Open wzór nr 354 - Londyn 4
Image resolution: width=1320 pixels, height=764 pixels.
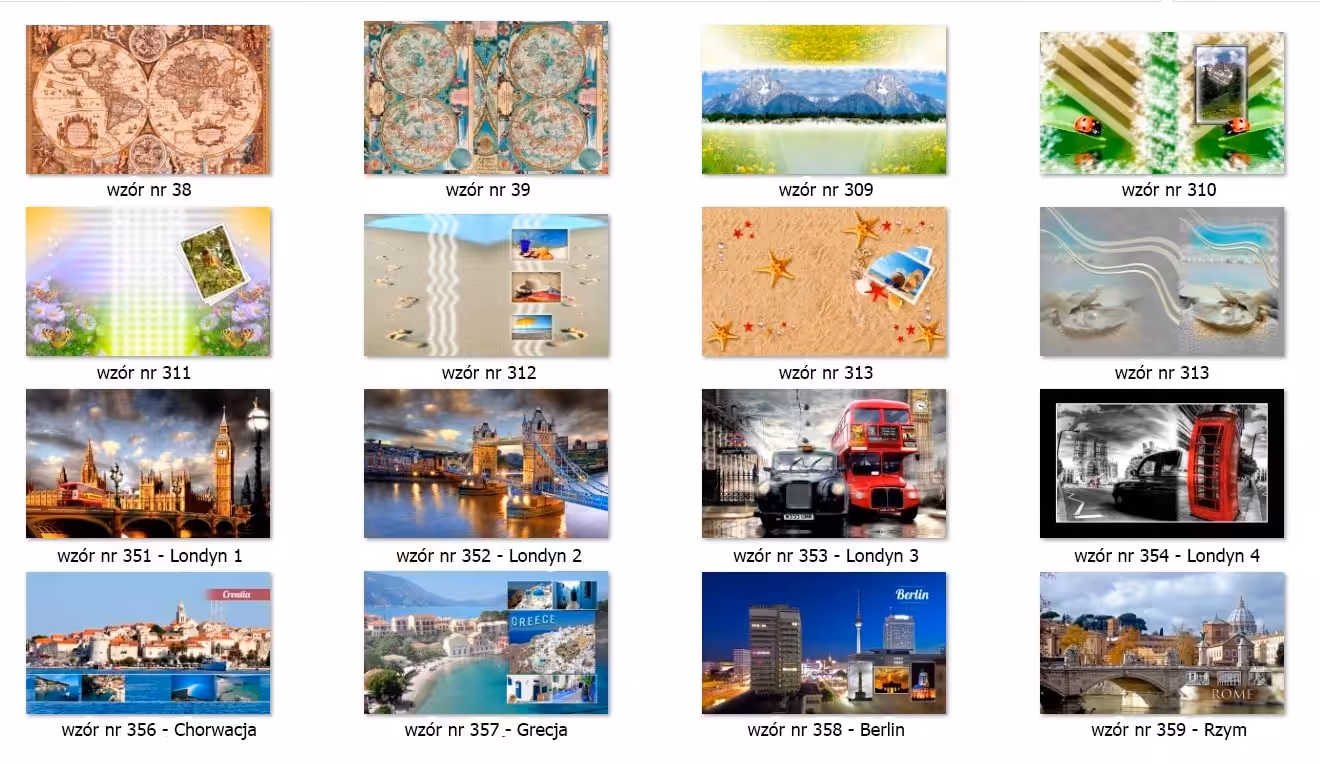click(x=1162, y=463)
